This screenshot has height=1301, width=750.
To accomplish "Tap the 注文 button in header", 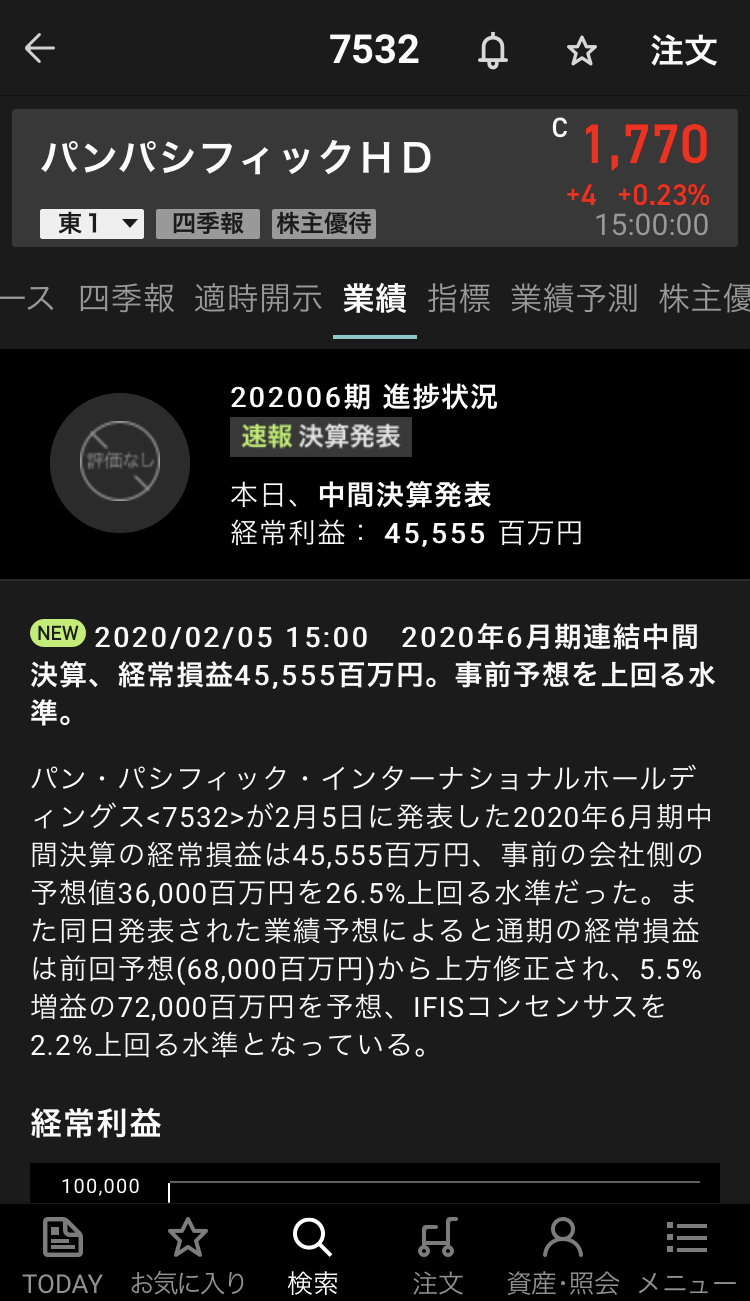I will (x=684, y=50).
